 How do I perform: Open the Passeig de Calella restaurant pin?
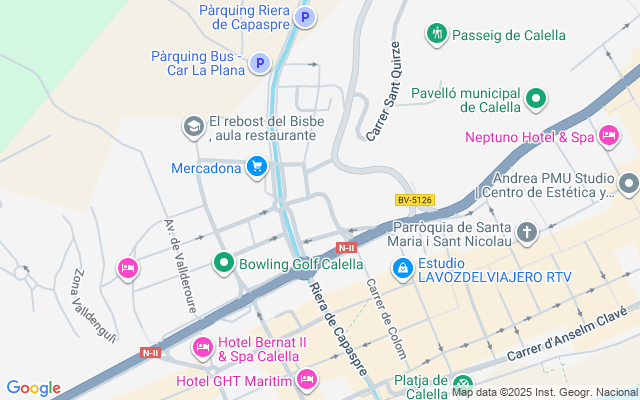435,35
